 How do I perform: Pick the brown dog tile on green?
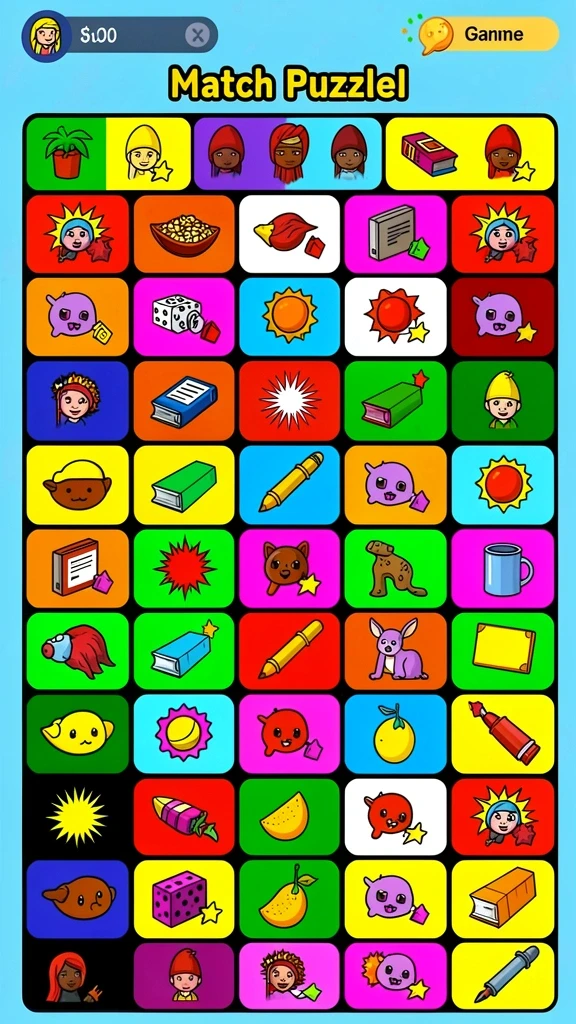tap(396, 568)
